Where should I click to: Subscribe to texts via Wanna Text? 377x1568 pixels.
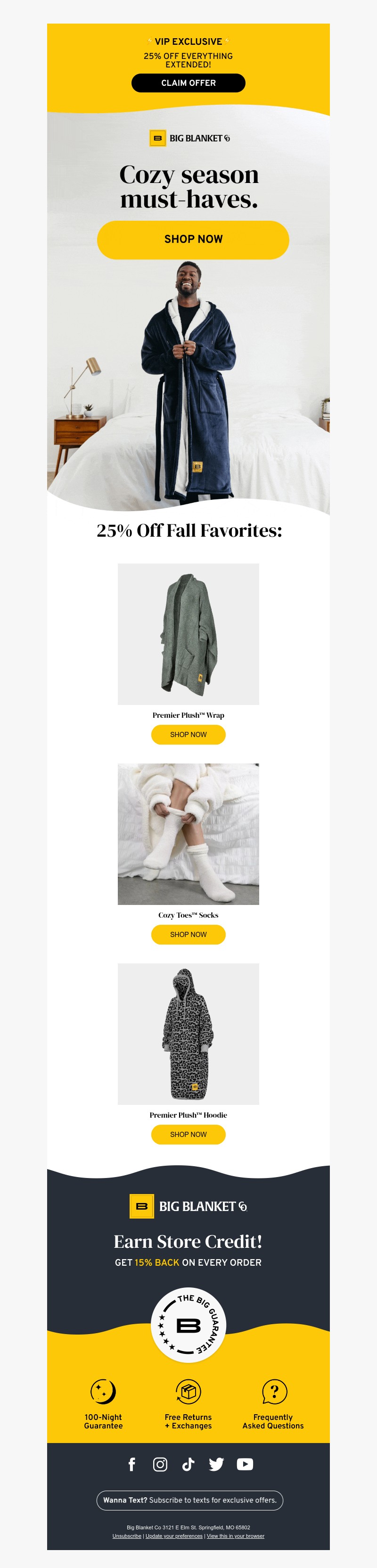click(189, 1500)
